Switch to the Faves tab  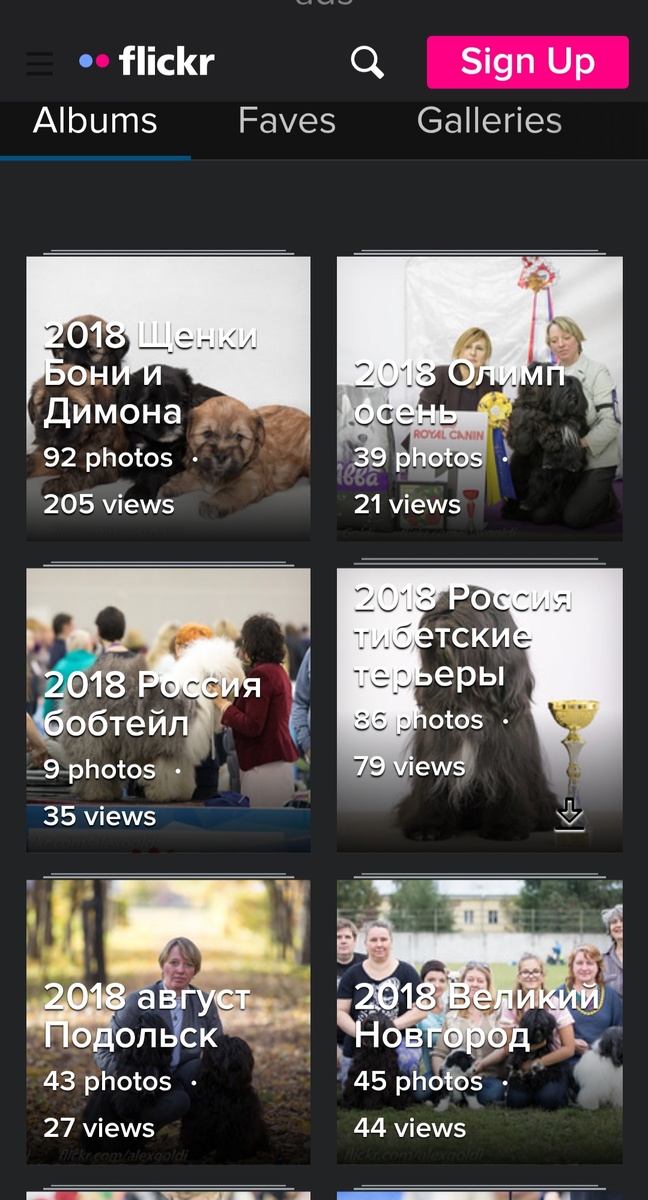287,121
